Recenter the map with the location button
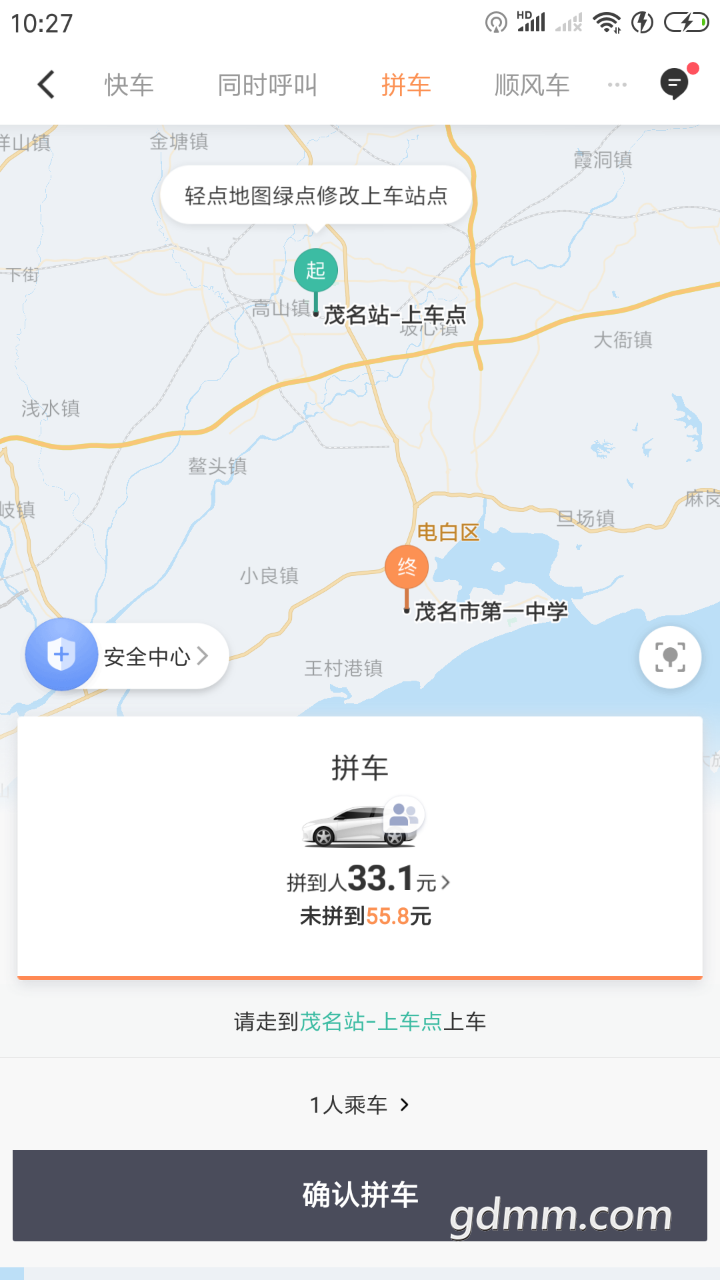 [670, 657]
